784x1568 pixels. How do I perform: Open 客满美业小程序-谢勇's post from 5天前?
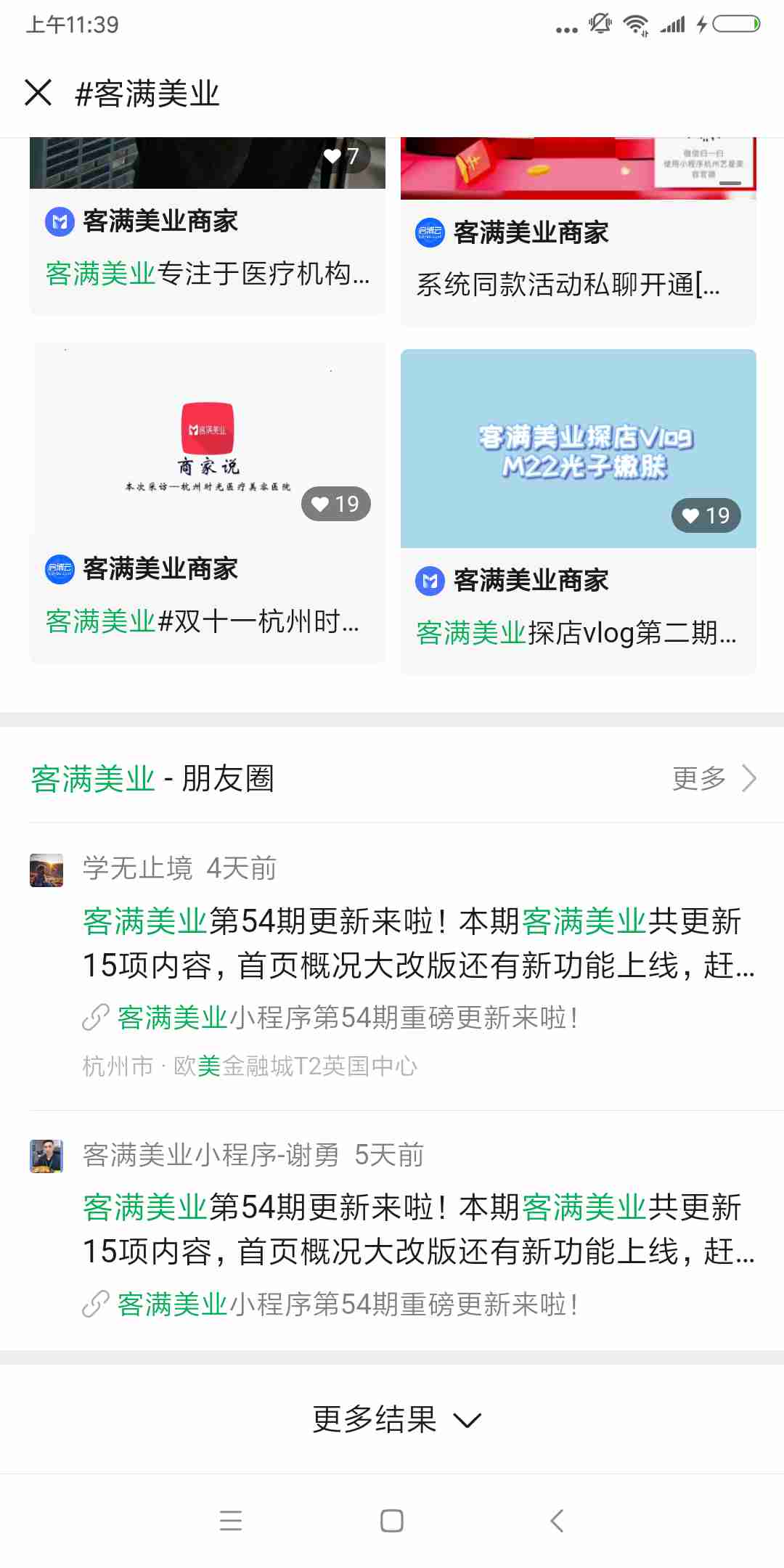417,1229
